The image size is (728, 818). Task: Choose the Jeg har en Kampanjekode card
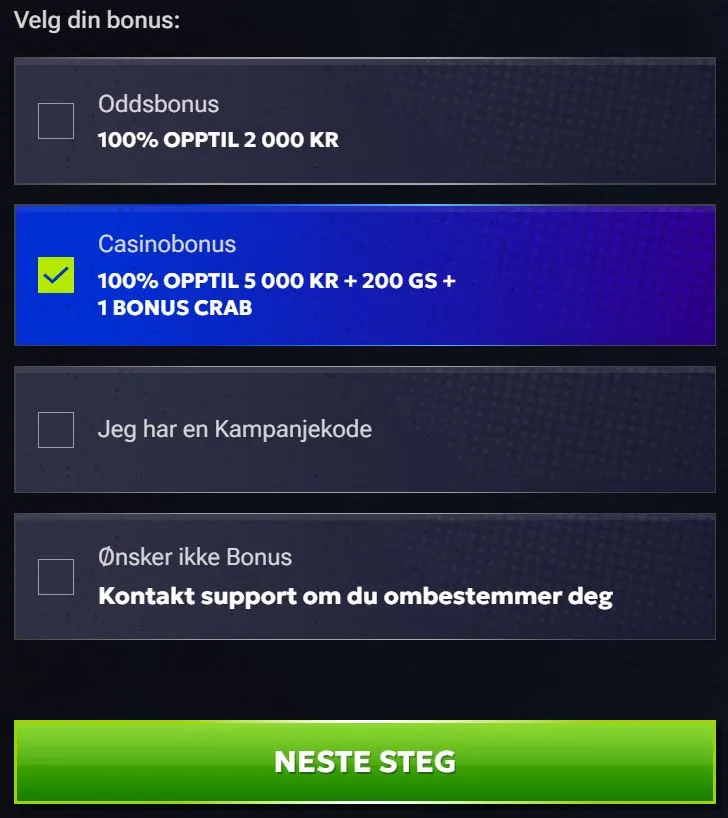[x=364, y=430]
